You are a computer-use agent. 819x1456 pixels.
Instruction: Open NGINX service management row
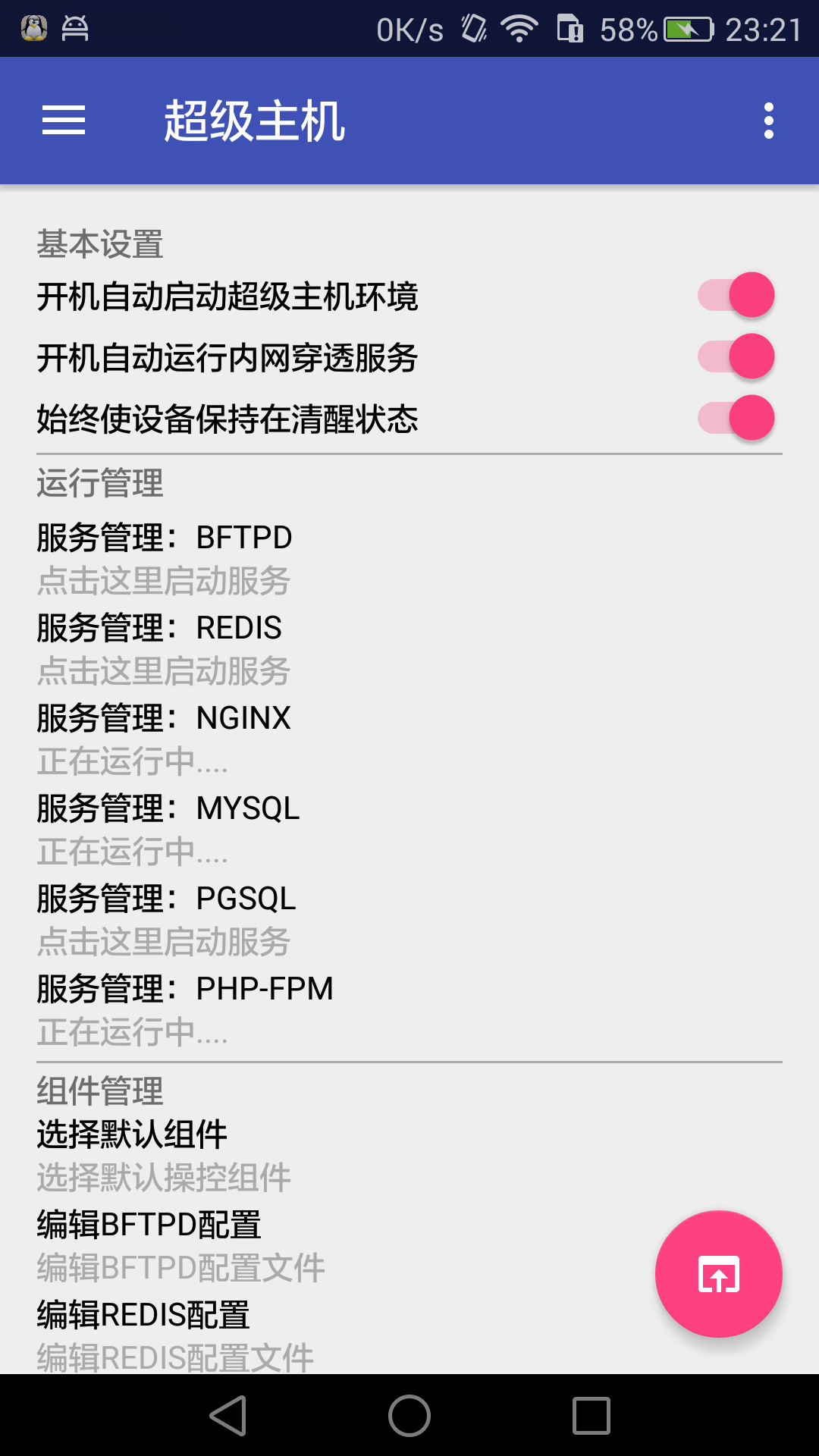[x=409, y=740]
